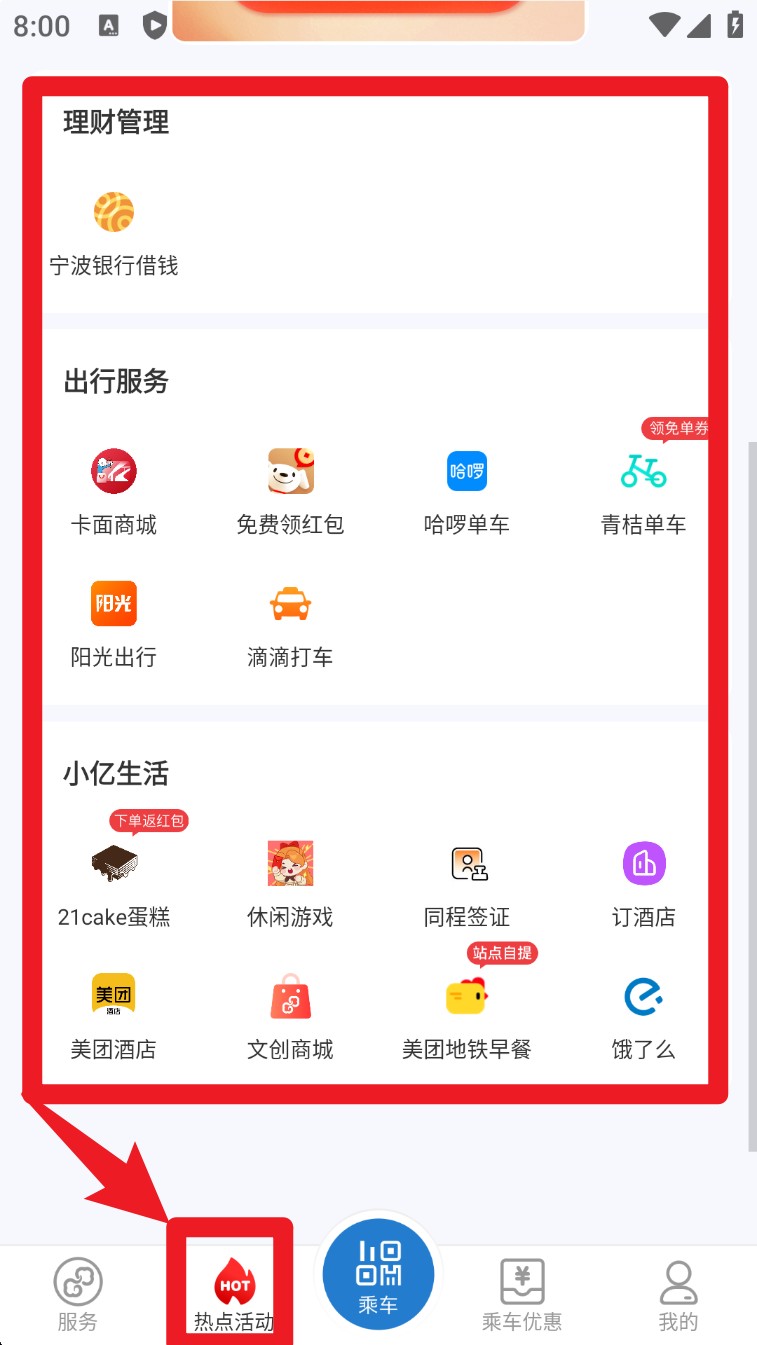
Task: Switch to the 乘车优惠 tab
Action: pyautogui.click(x=522, y=1294)
